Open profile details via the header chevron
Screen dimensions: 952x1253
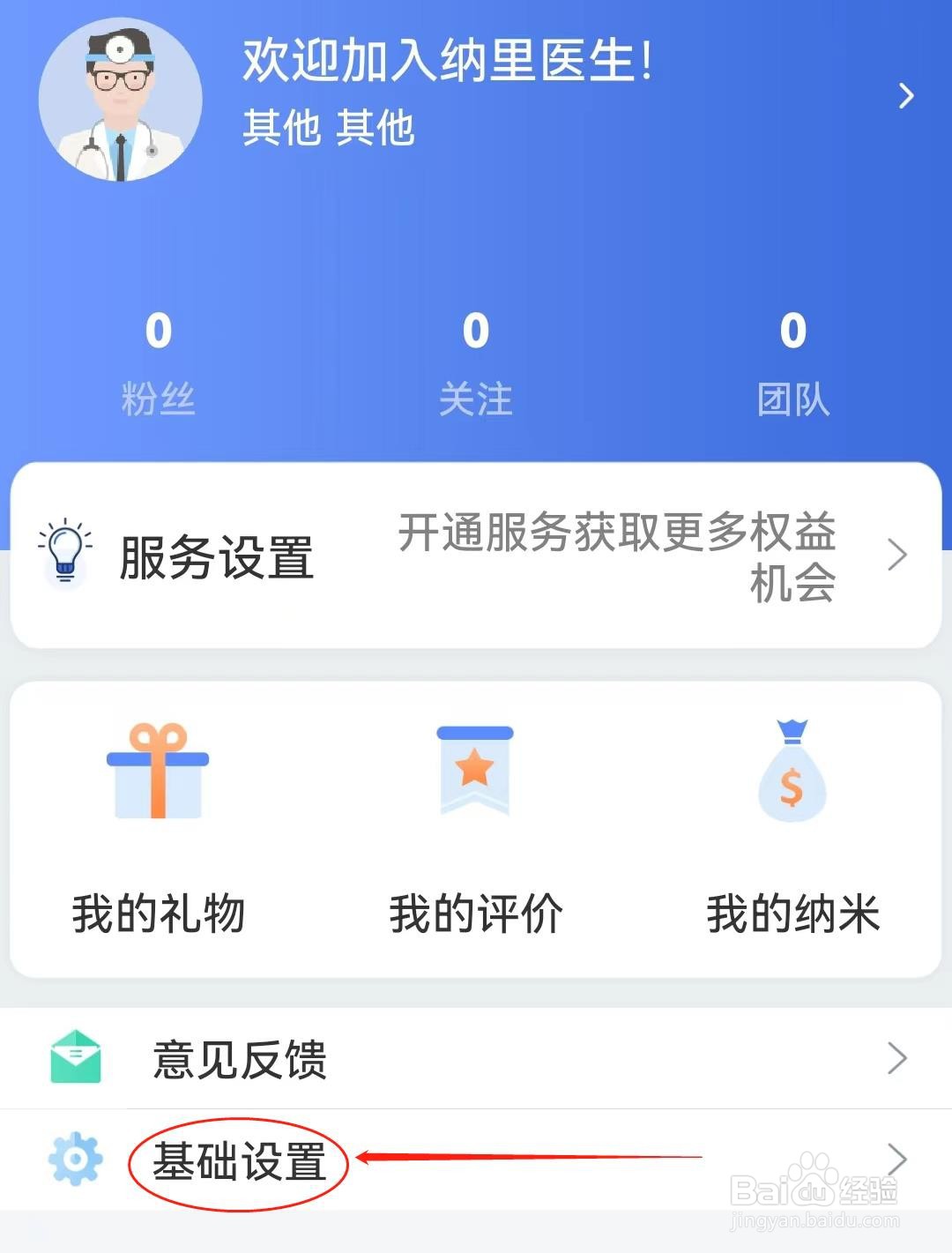coord(905,95)
